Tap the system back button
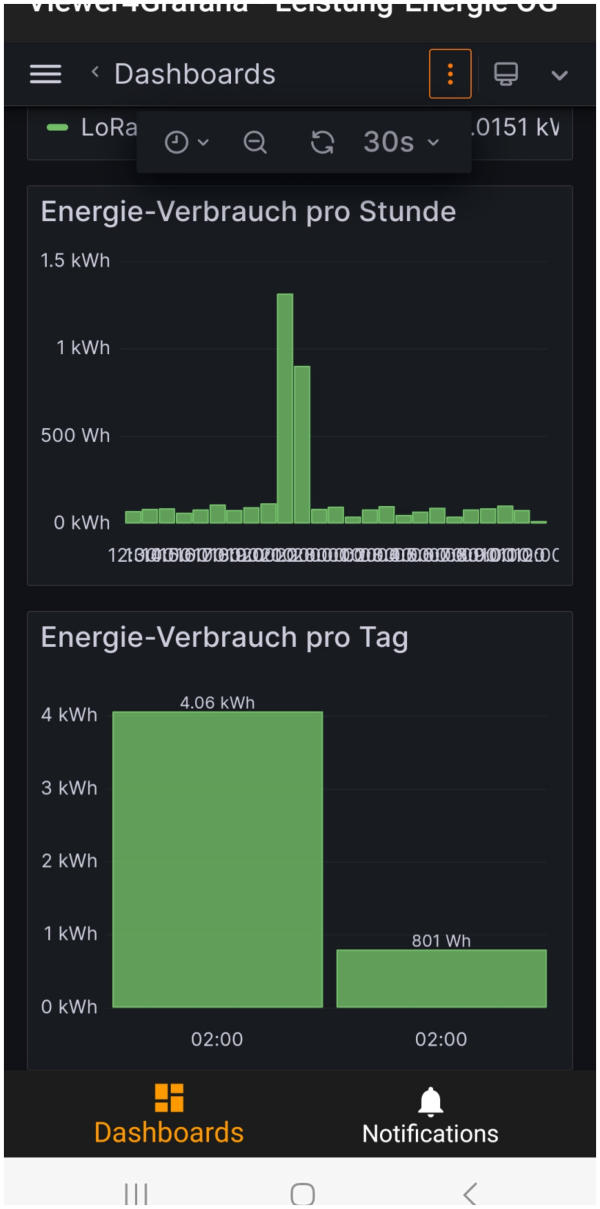The height and width of the screenshot is (1209, 600). click(x=469, y=1193)
